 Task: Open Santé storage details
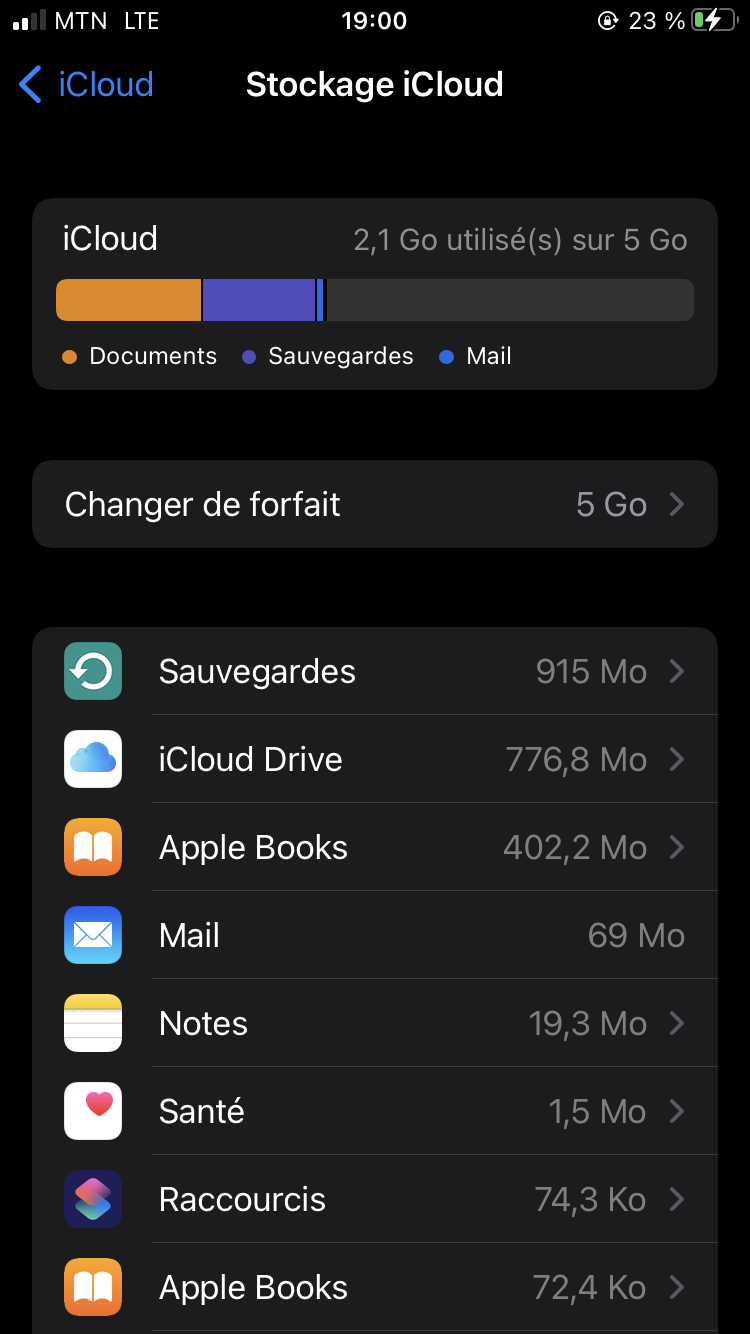(x=375, y=1111)
